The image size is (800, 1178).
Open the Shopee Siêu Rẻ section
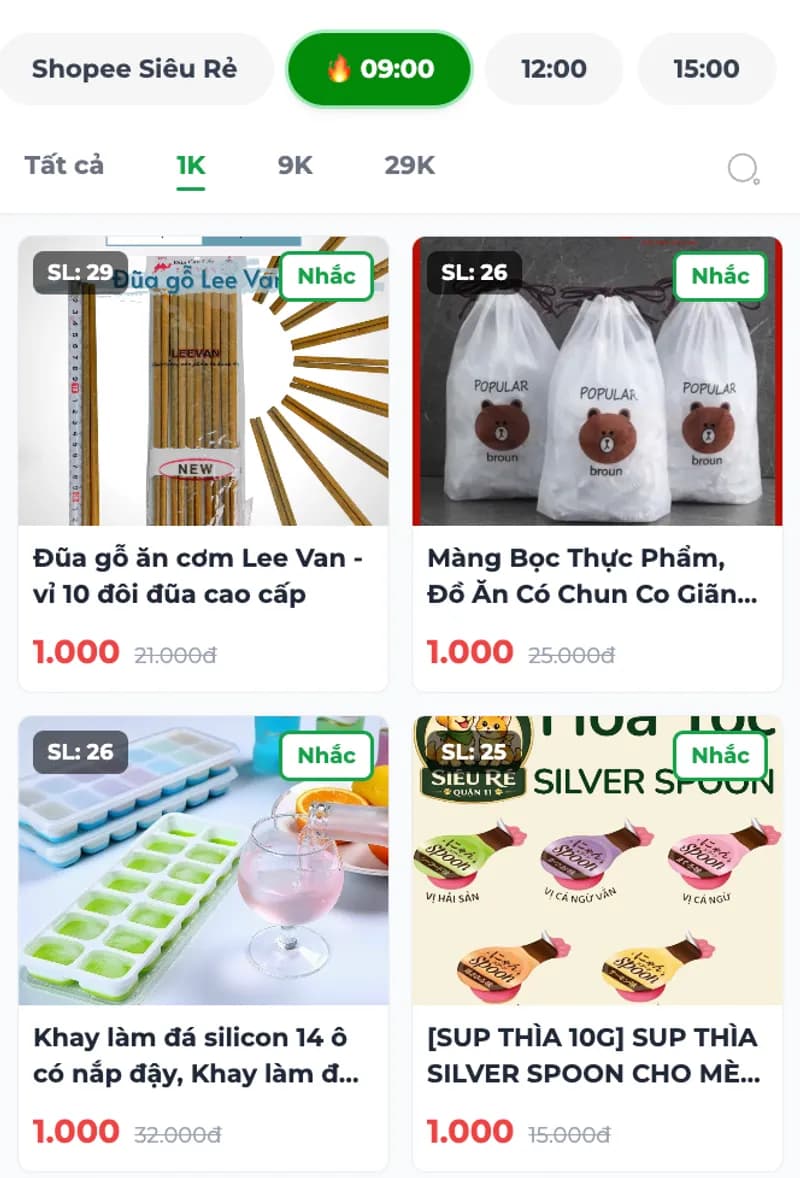(135, 69)
